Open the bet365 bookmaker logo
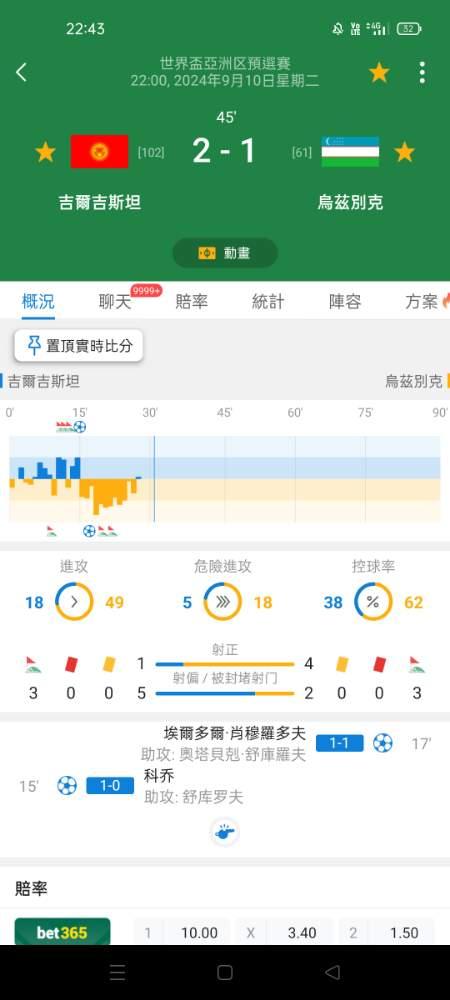450x1000 pixels. [x=62, y=932]
